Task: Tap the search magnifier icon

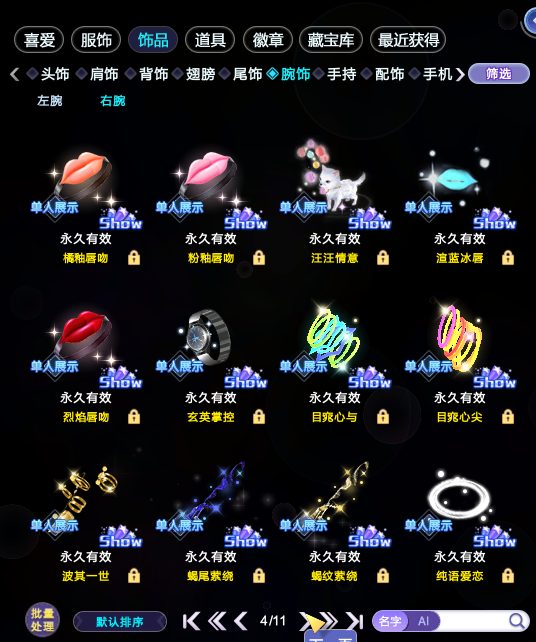Action: (x=517, y=621)
